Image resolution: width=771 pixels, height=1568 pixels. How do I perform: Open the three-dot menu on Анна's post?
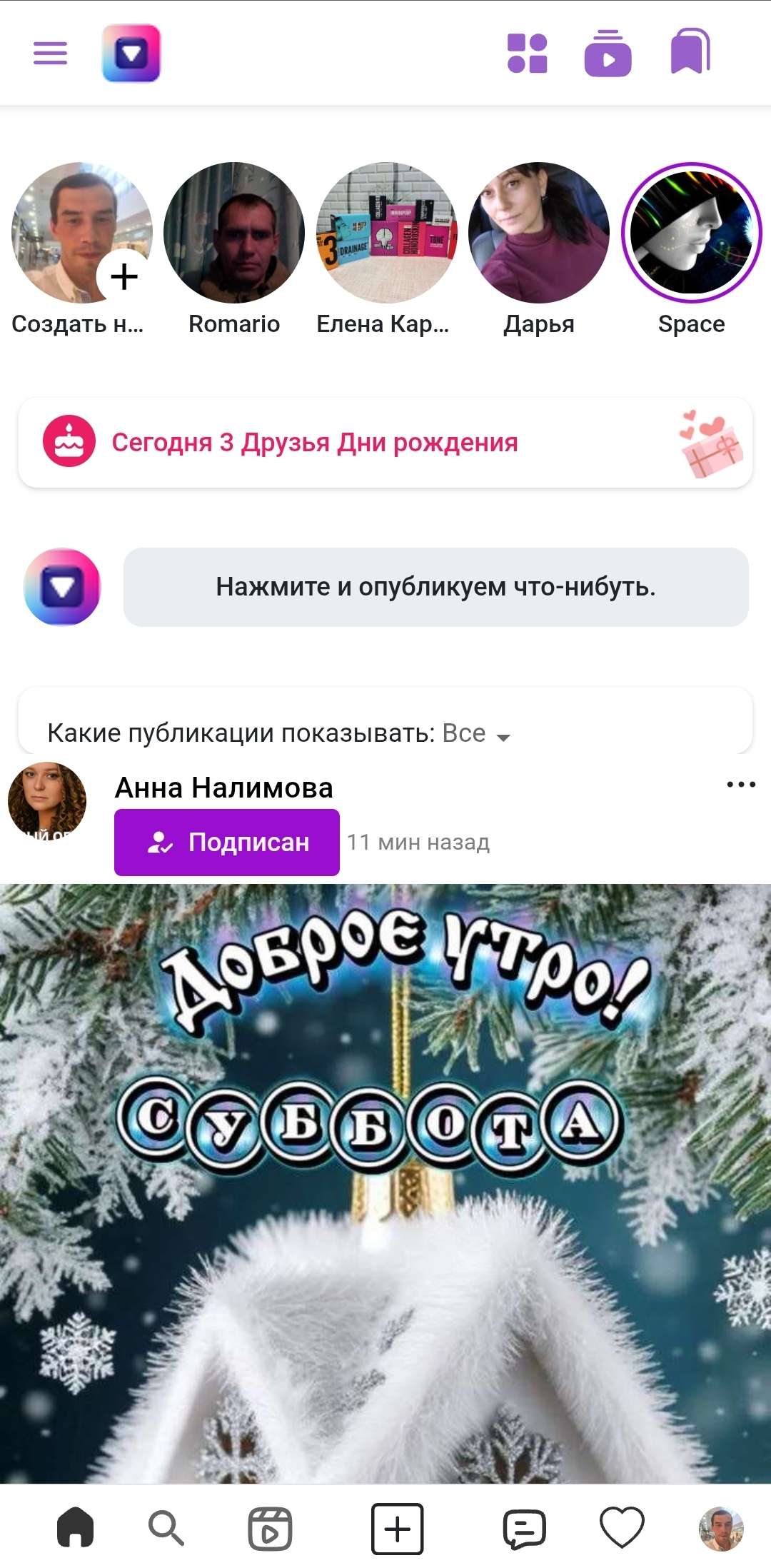740,785
